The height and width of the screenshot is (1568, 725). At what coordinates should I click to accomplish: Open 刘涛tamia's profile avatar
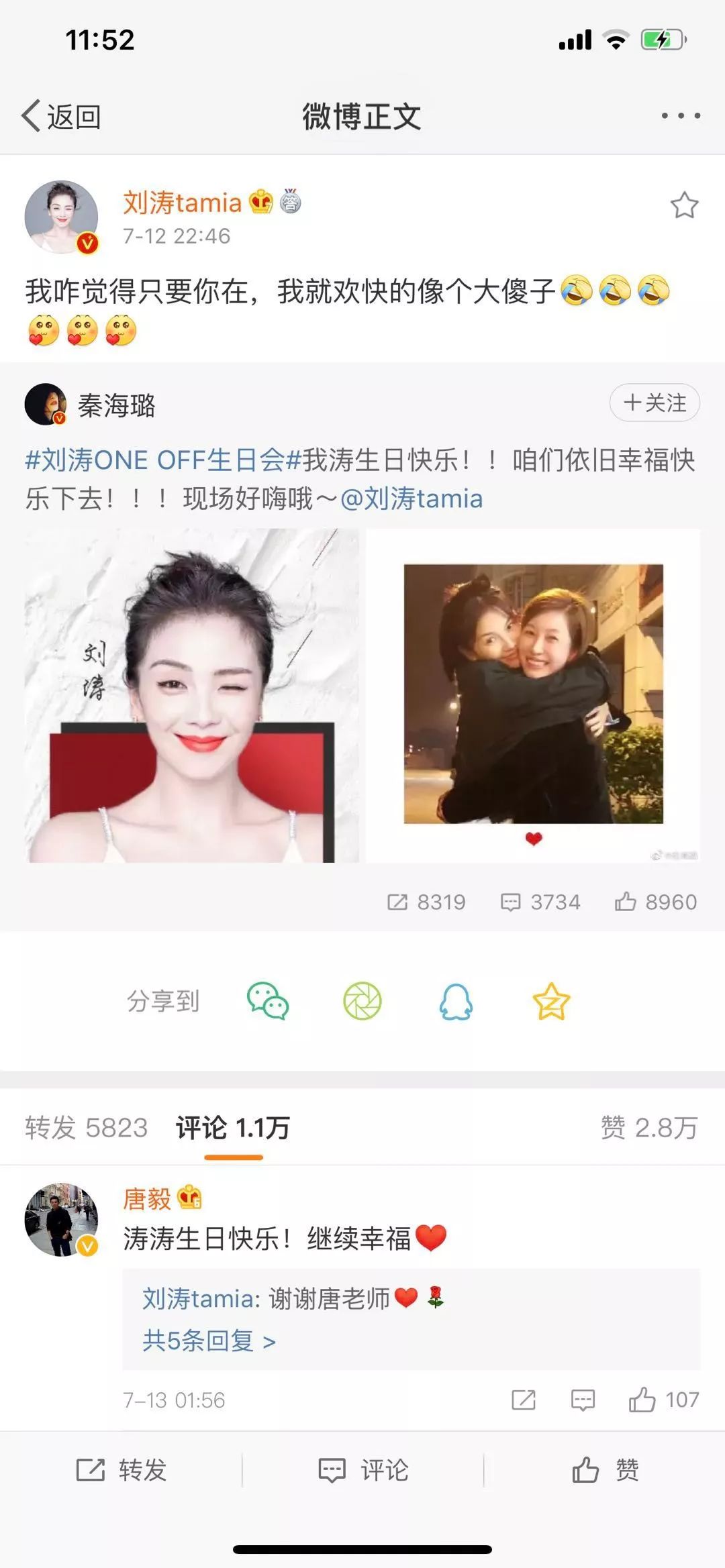click(x=62, y=217)
